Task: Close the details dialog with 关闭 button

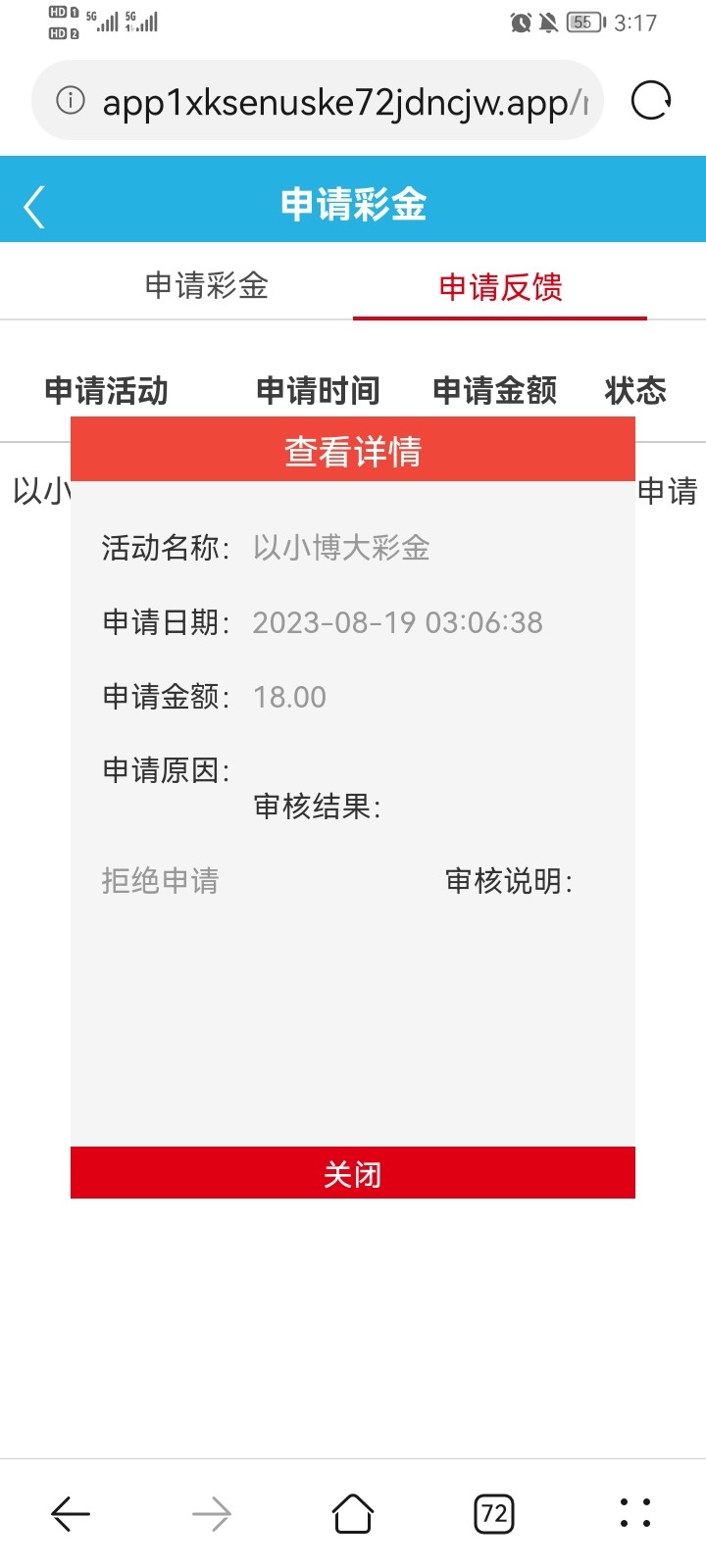Action: (353, 1172)
